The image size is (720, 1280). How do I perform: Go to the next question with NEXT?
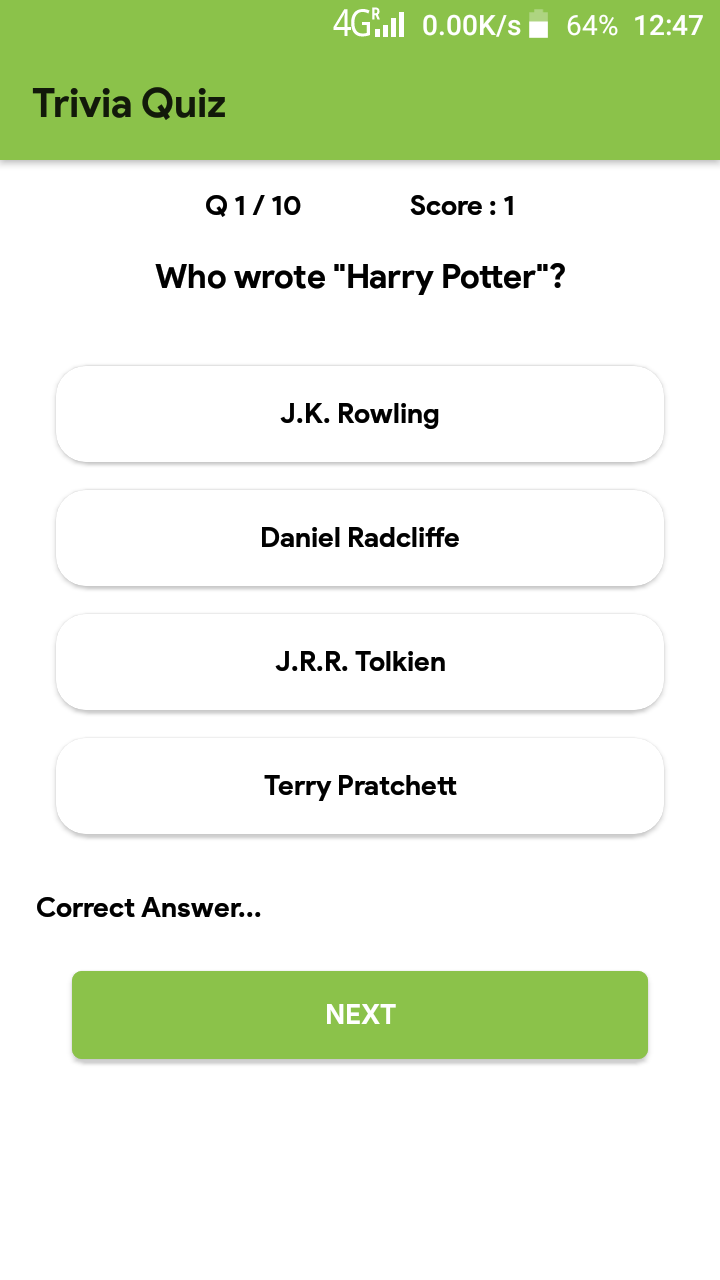(x=360, y=1015)
